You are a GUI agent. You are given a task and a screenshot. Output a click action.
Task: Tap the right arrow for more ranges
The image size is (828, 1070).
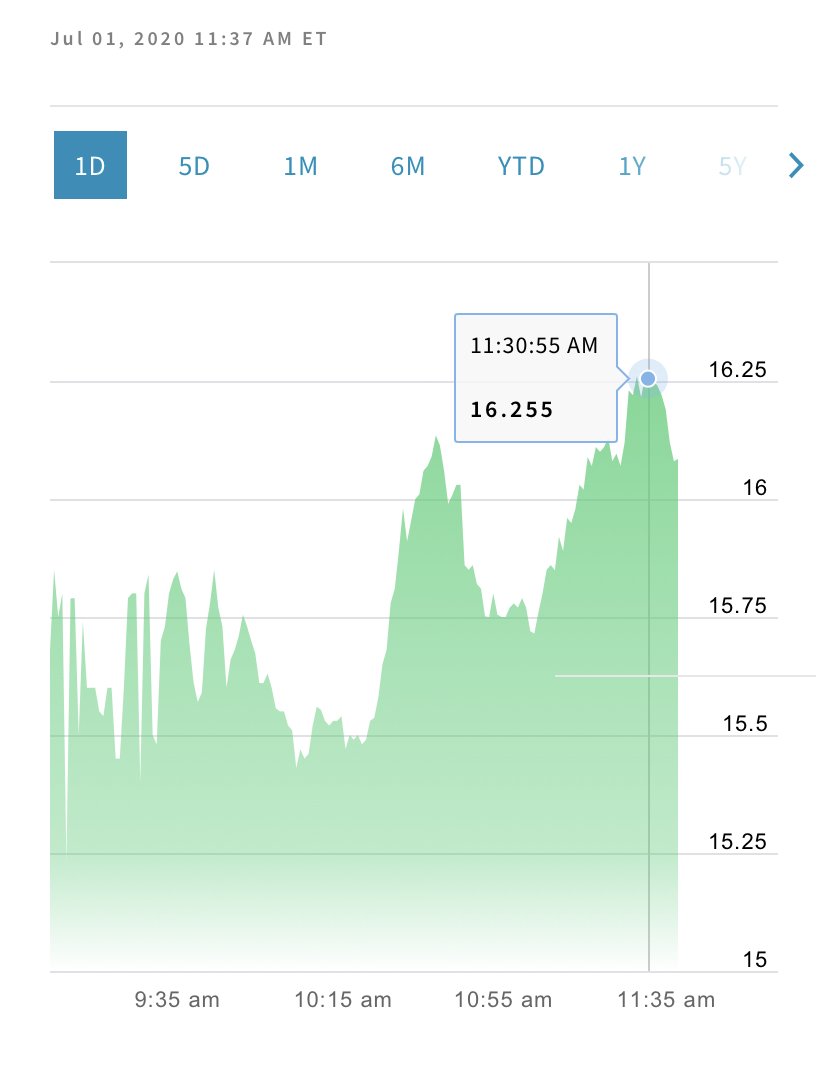[796, 165]
